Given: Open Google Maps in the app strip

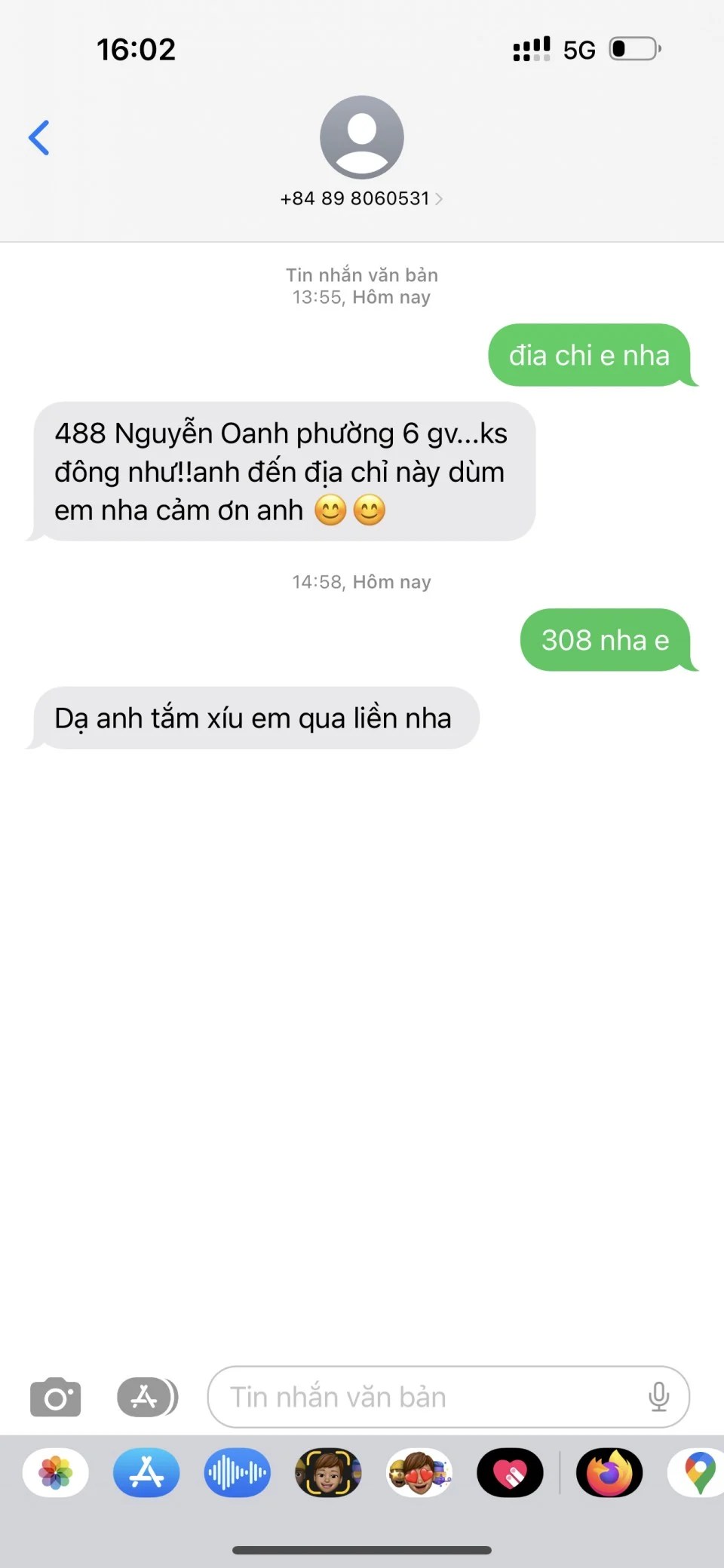Looking at the screenshot, I should coord(698,1472).
